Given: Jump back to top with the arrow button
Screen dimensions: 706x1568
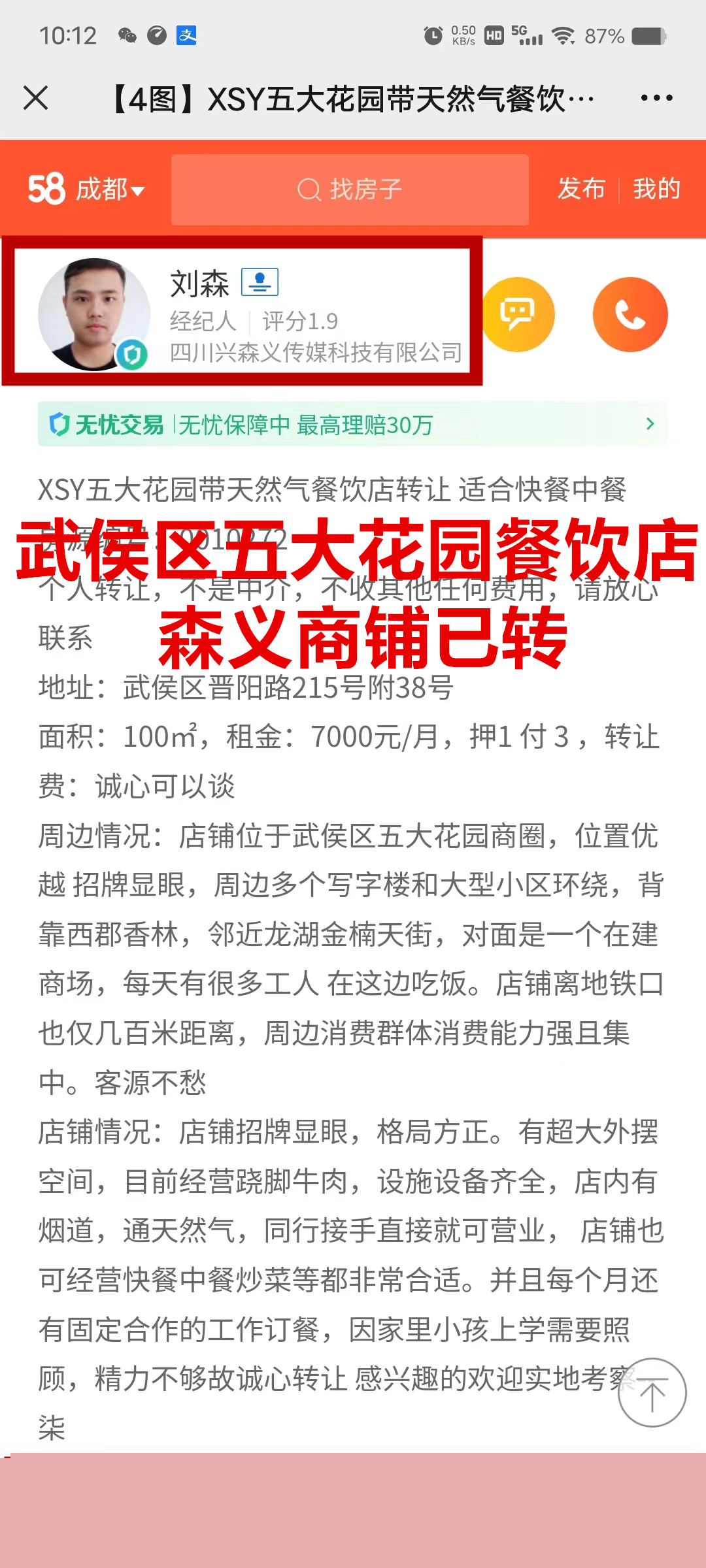Looking at the screenshot, I should click(x=652, y=1392).
